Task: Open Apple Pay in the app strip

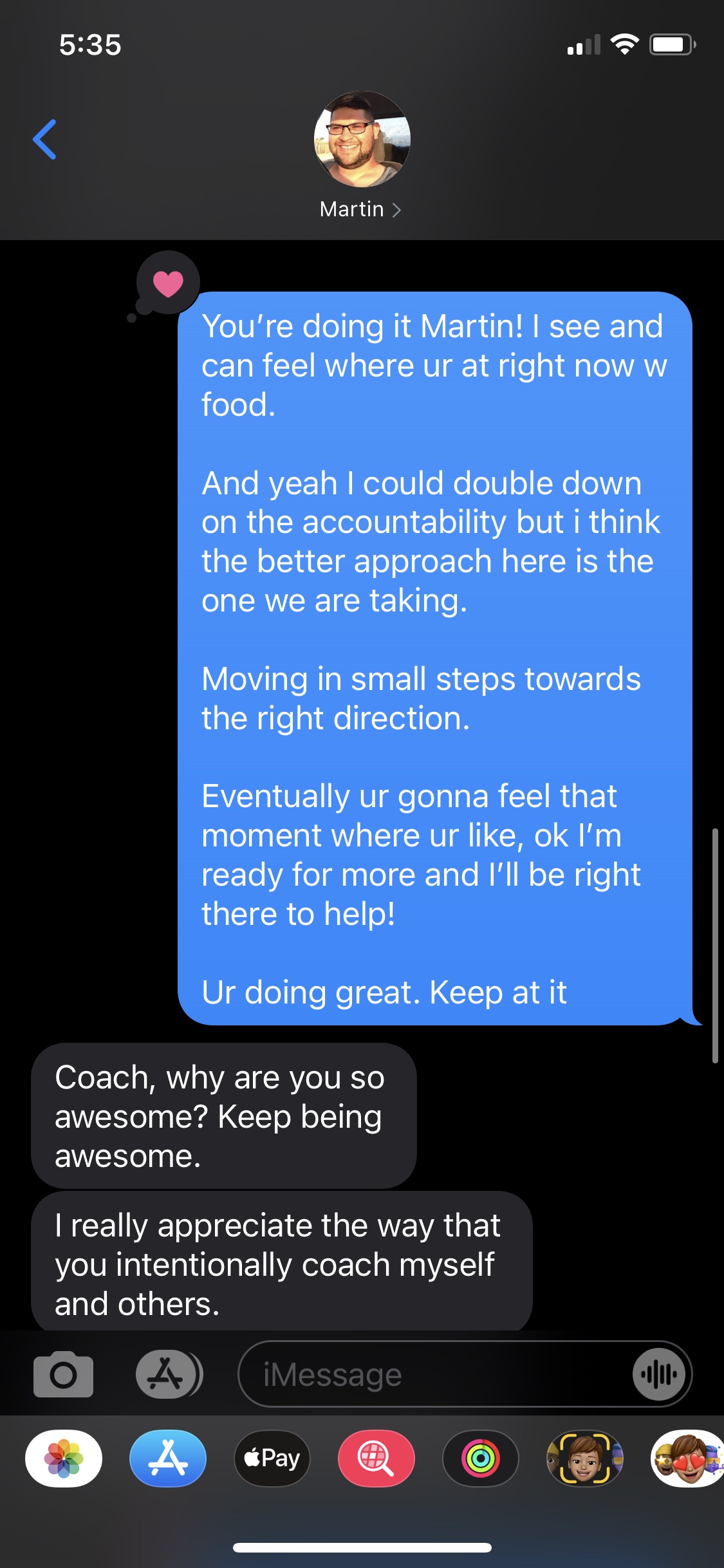Action: tap(272, 1459)
